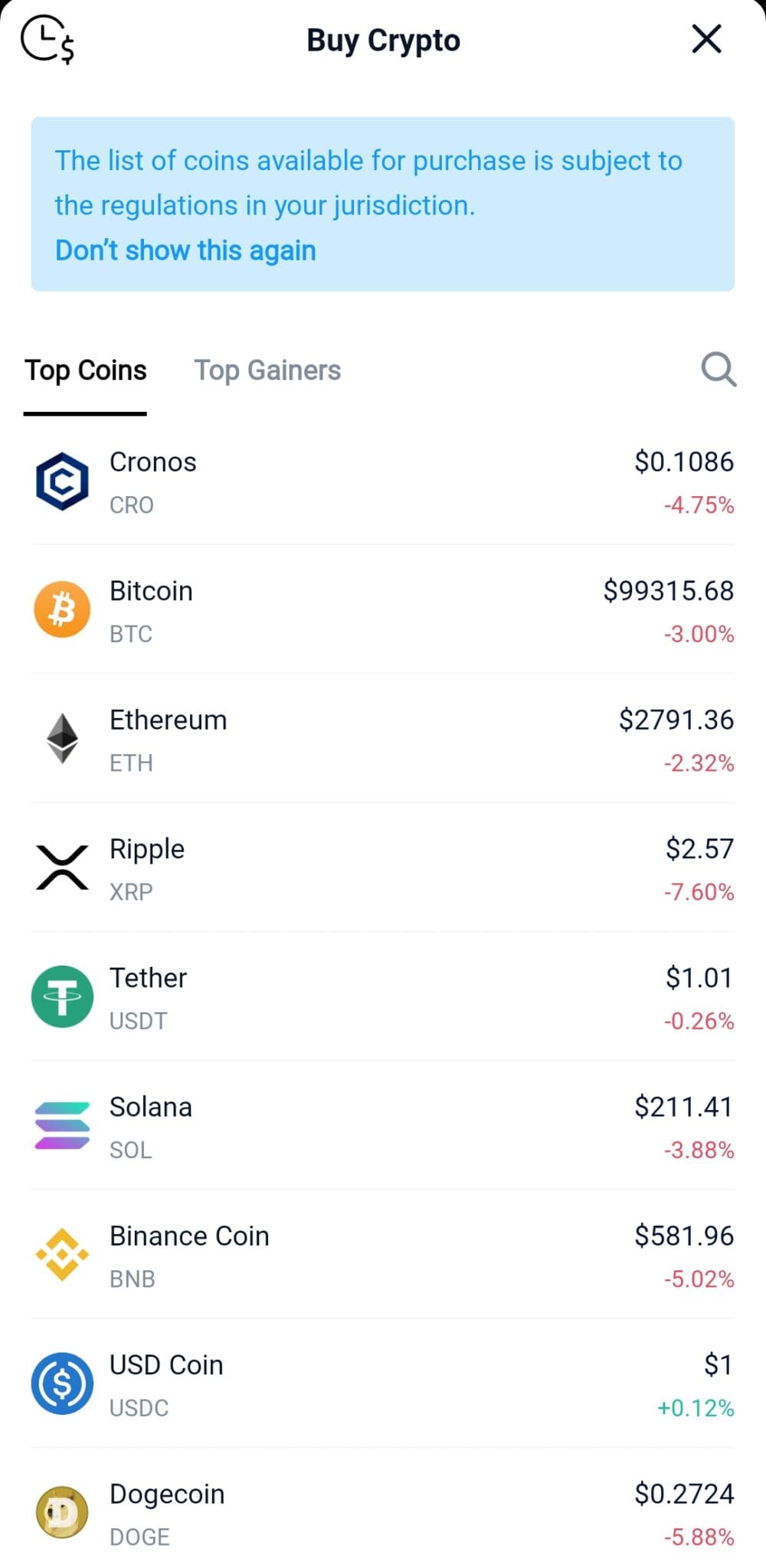The image size is (766, 1568).
Task: Tap the Tether USDT icon
Action: click(x=63, y=995)
